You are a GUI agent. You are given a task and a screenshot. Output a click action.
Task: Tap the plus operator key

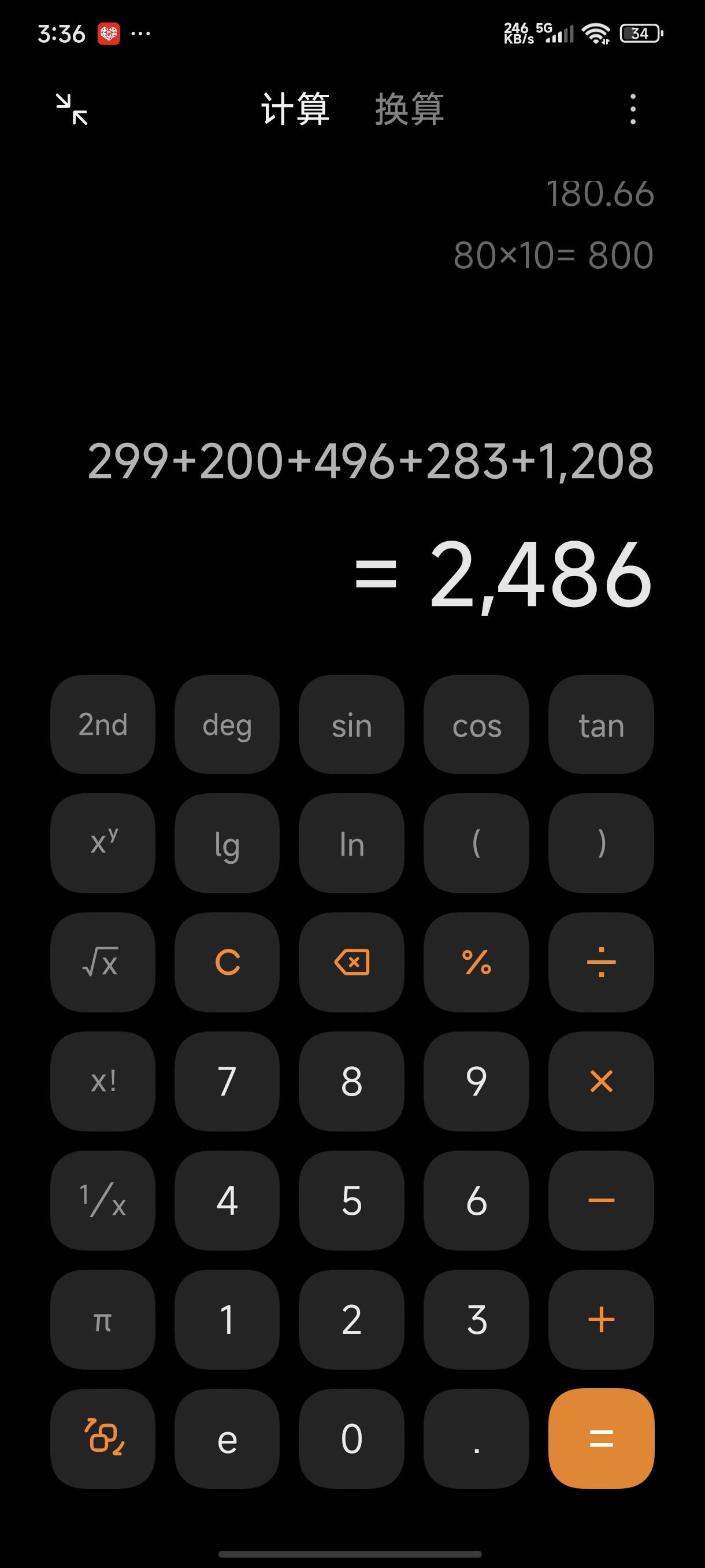[x=600, y=1319]
